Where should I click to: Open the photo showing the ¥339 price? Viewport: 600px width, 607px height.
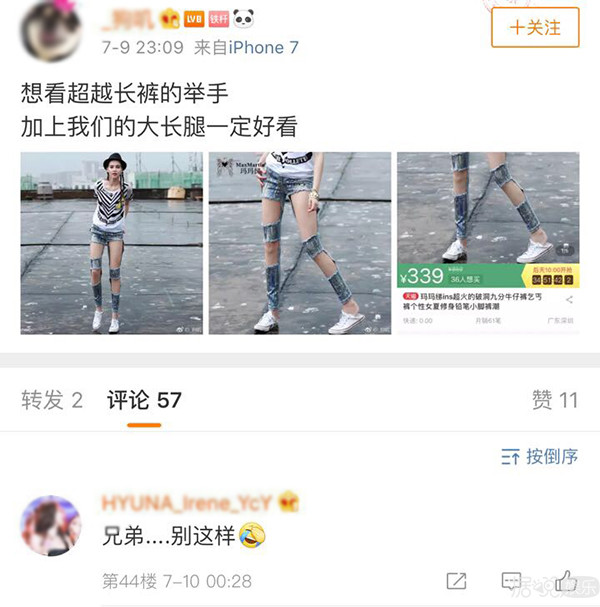[x=488, y=243]
